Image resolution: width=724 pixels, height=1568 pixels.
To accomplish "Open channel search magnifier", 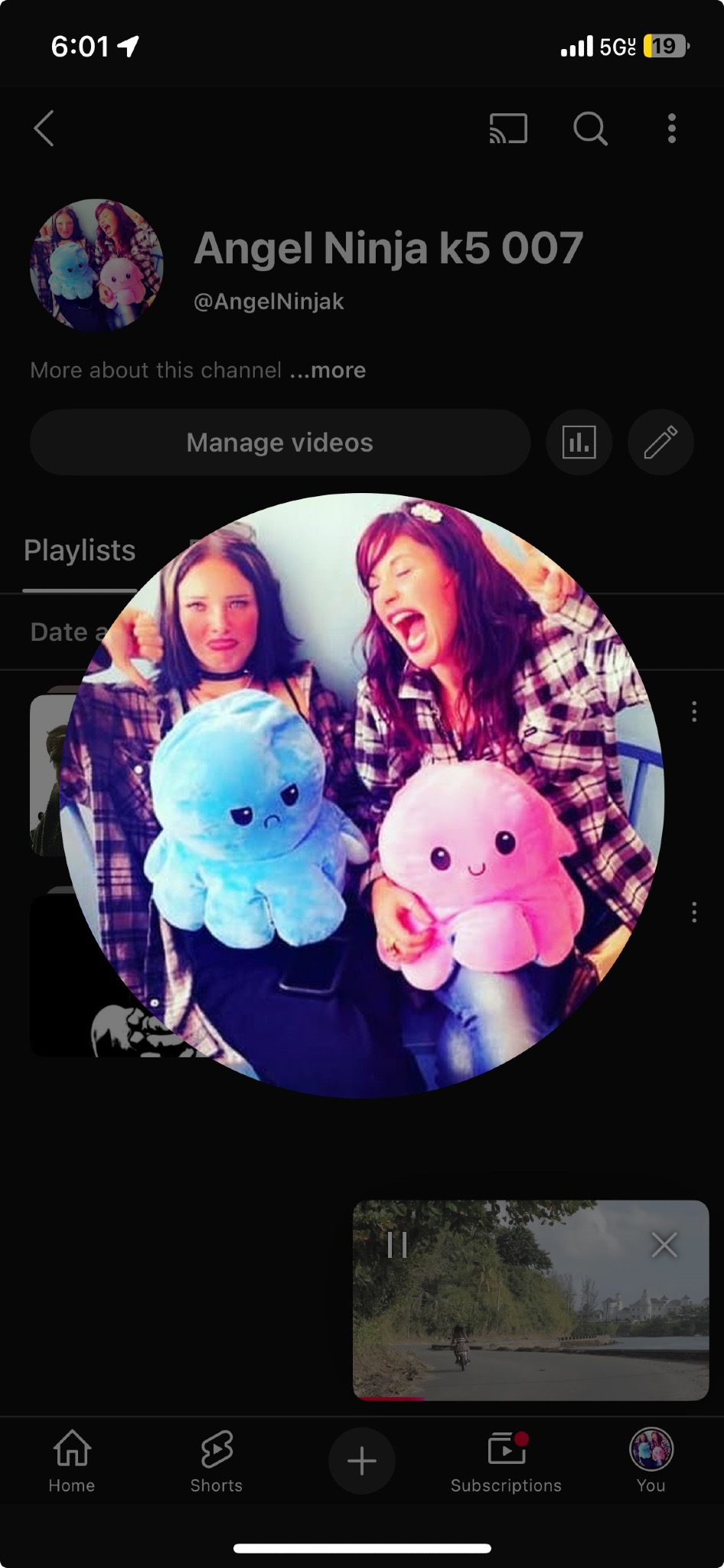I will (x=590, y=128).
